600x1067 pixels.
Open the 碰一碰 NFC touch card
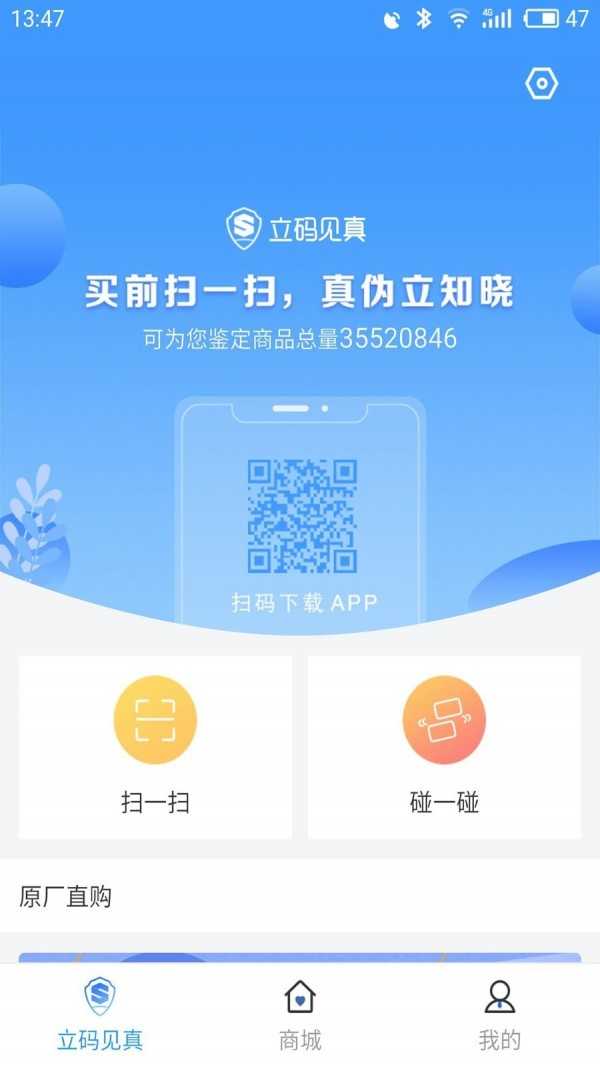tap(444, 746)
